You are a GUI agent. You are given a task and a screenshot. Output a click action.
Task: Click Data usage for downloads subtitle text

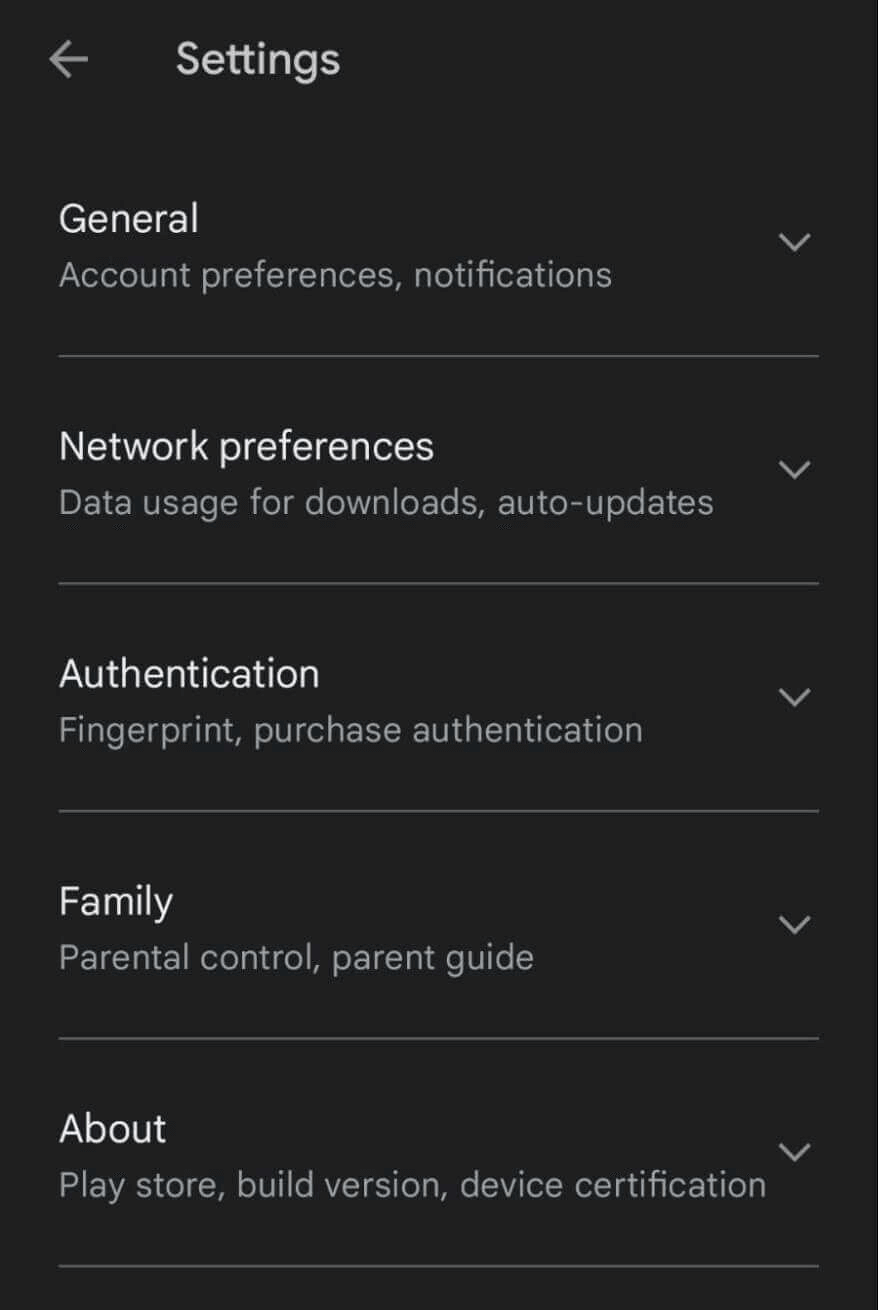(x=385, y=501)
